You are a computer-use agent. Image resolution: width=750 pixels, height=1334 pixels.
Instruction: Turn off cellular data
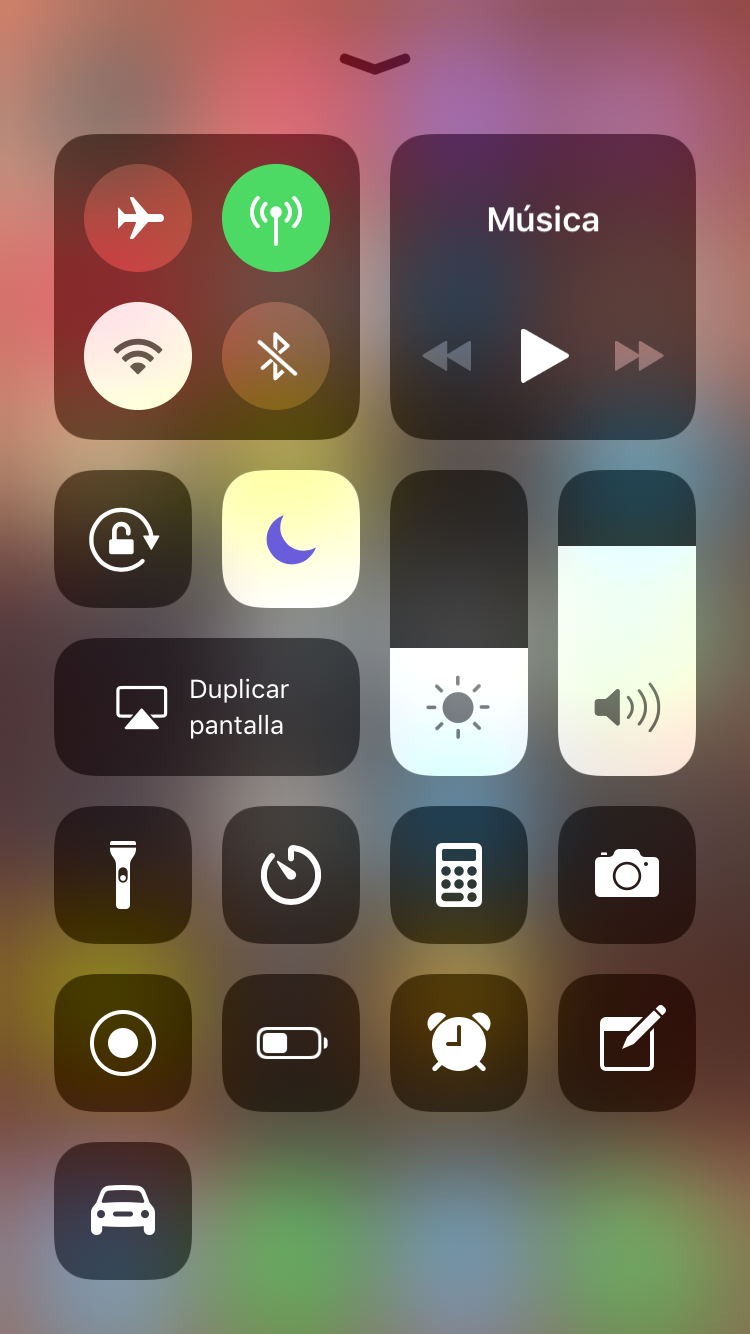pos(276,218)
